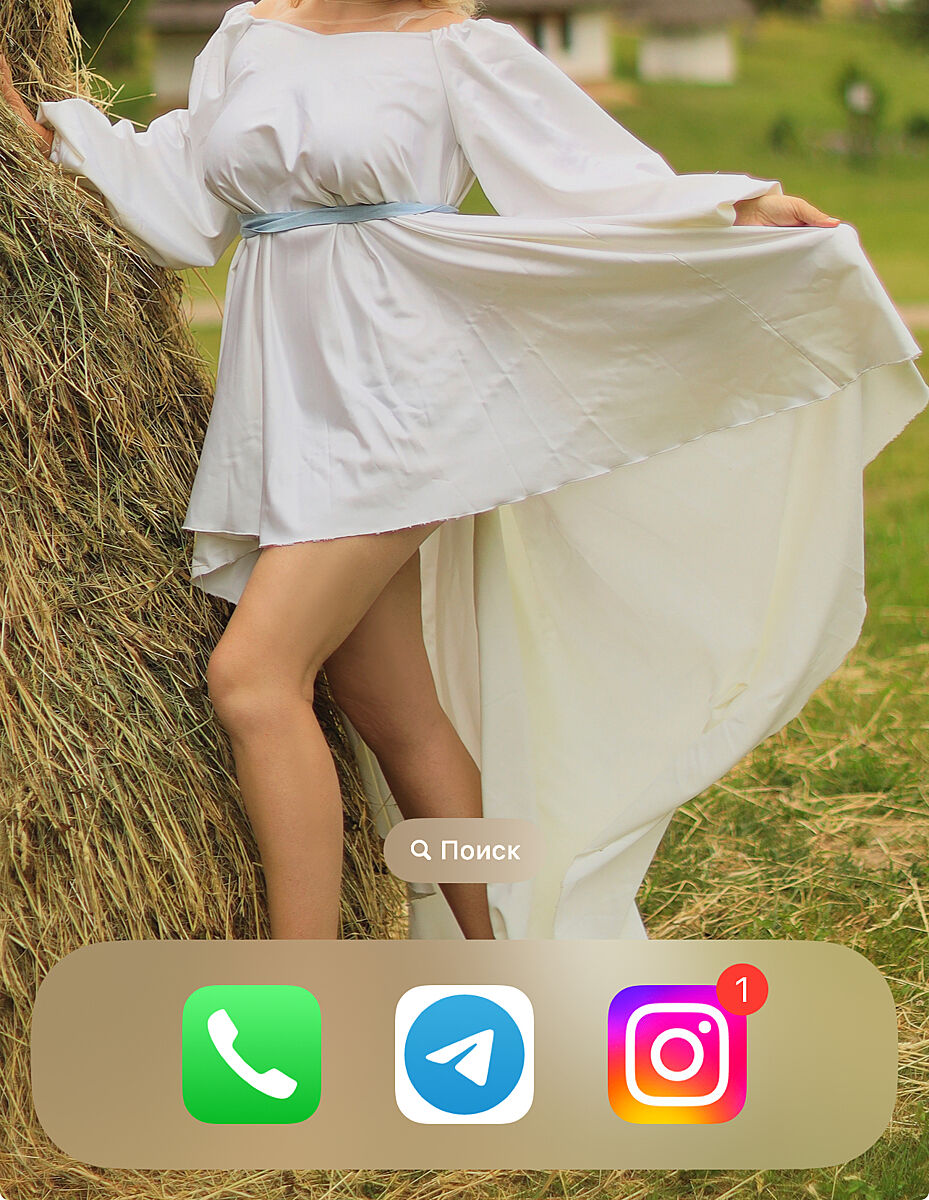Open Instagram with one notification

point(677,1054)
